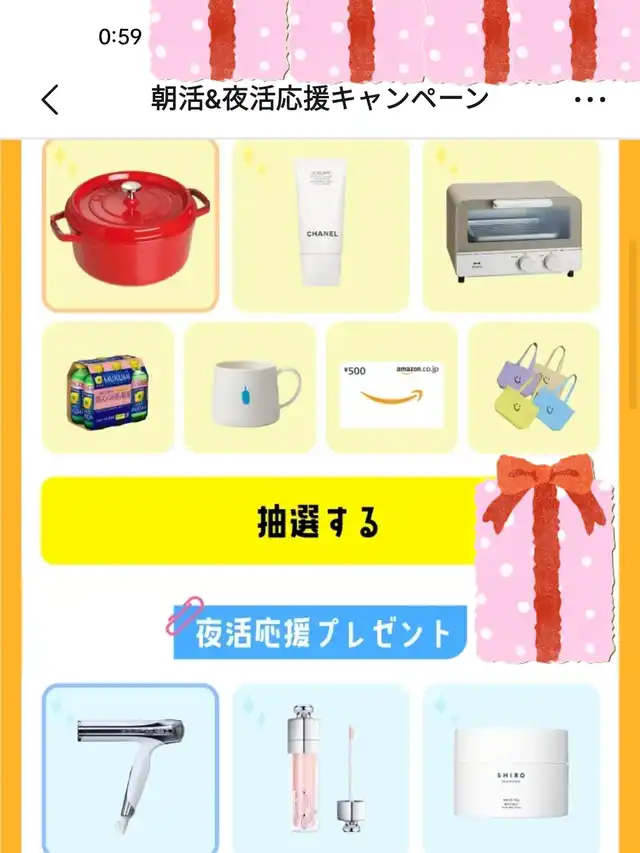Pick the toaster oven prize

pos(511,225)
